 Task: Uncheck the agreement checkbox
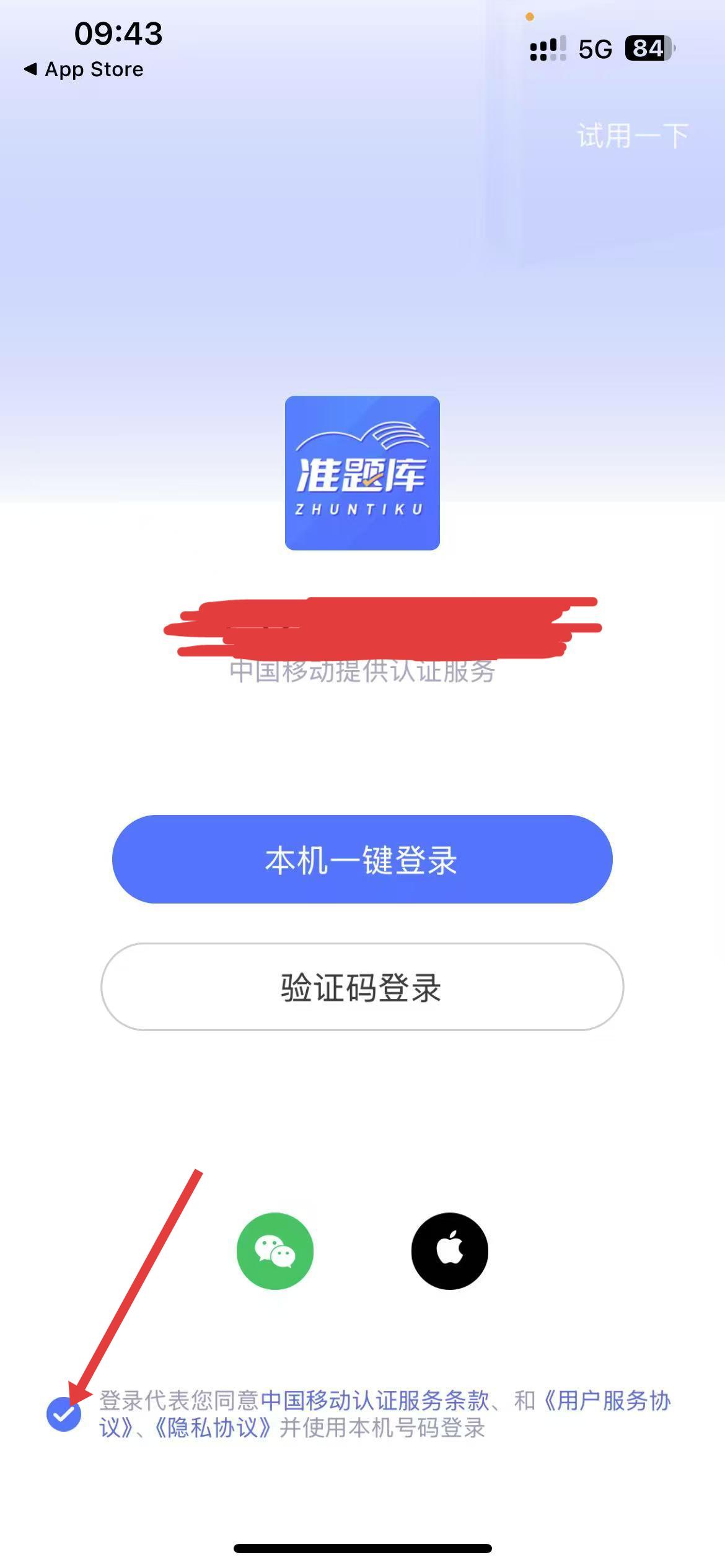pos(64,1414)
